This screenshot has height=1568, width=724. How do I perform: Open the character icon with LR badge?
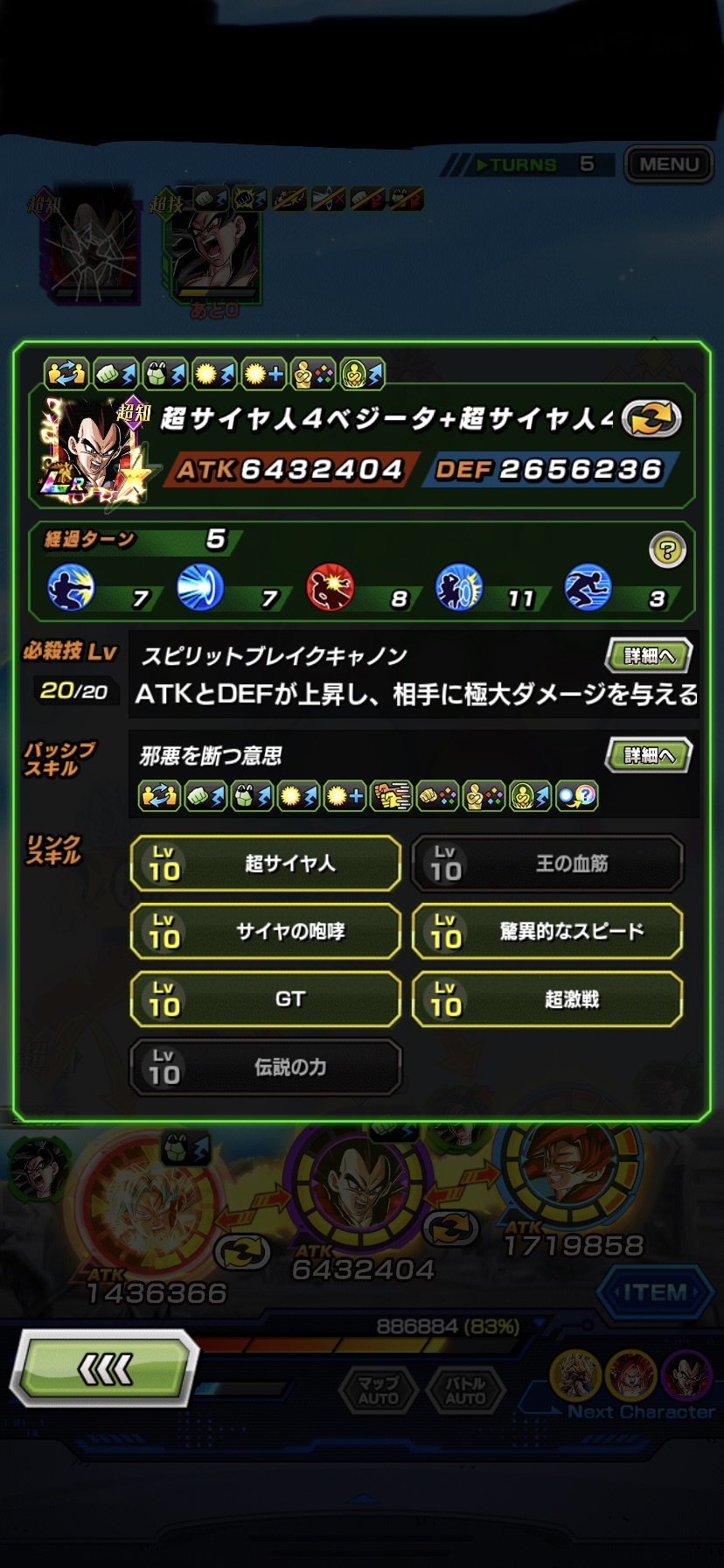(94, 448)
